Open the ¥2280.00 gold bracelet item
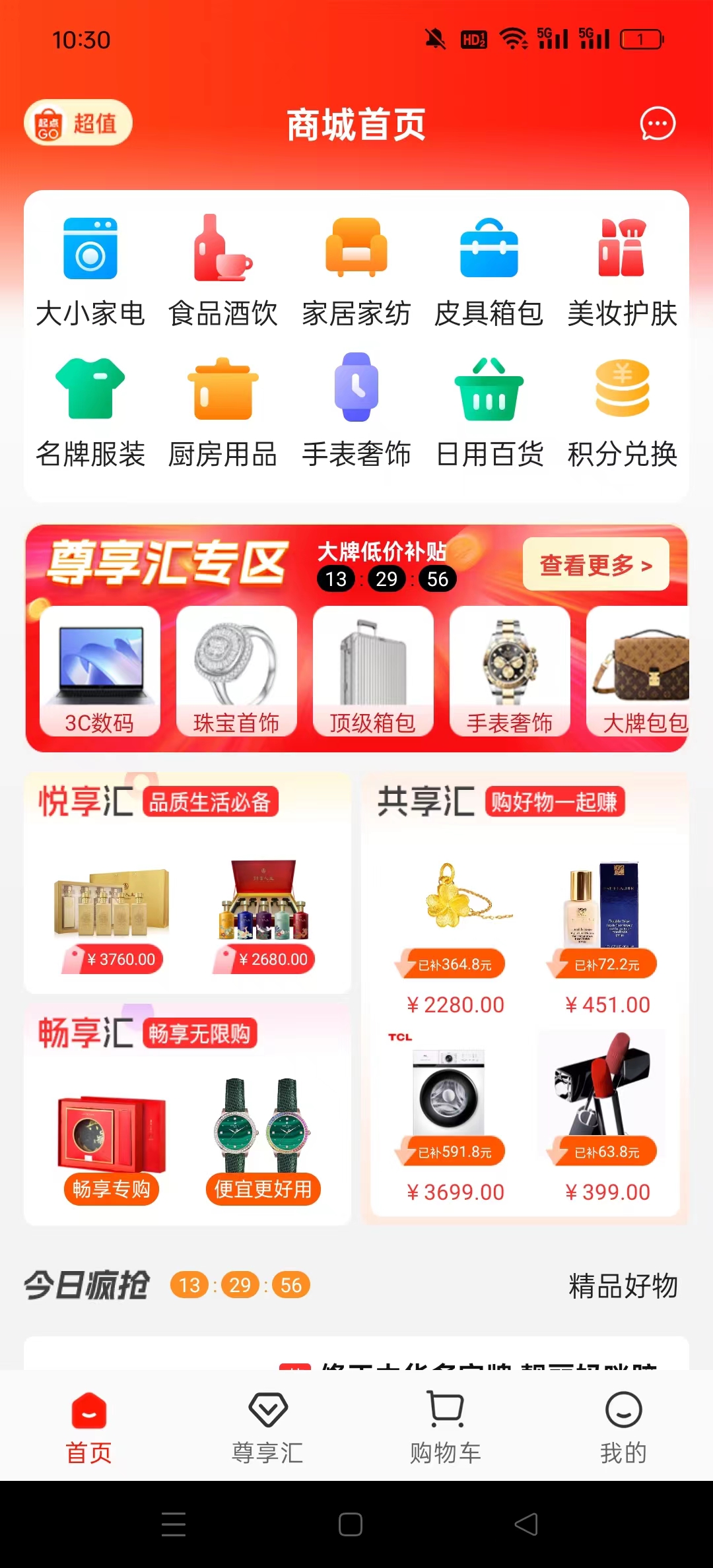713x1568 pixels. point(456,937)
